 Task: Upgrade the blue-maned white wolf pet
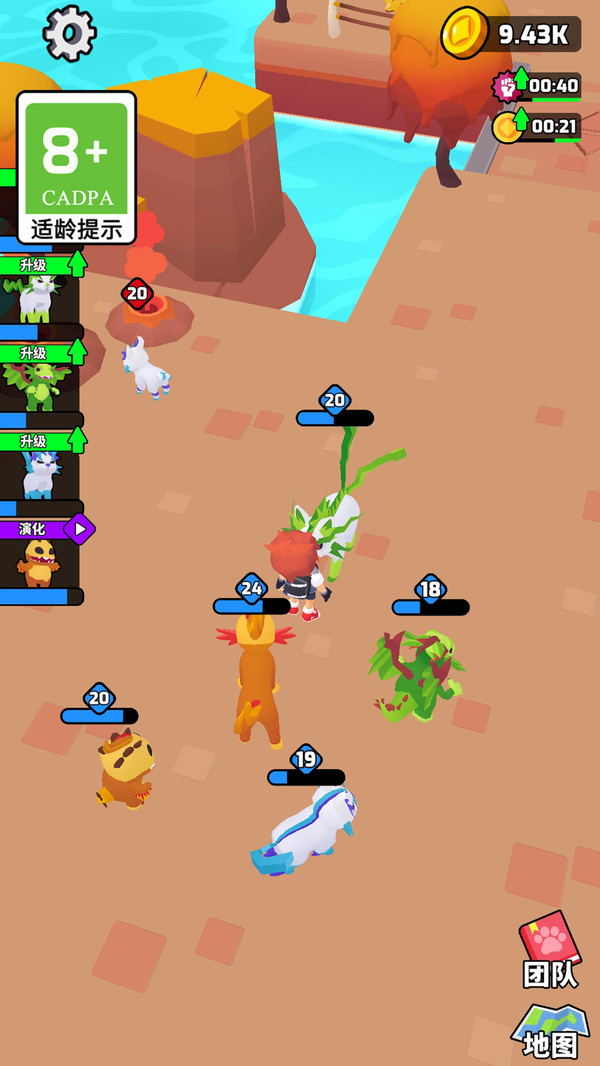[x=38, y=466]
